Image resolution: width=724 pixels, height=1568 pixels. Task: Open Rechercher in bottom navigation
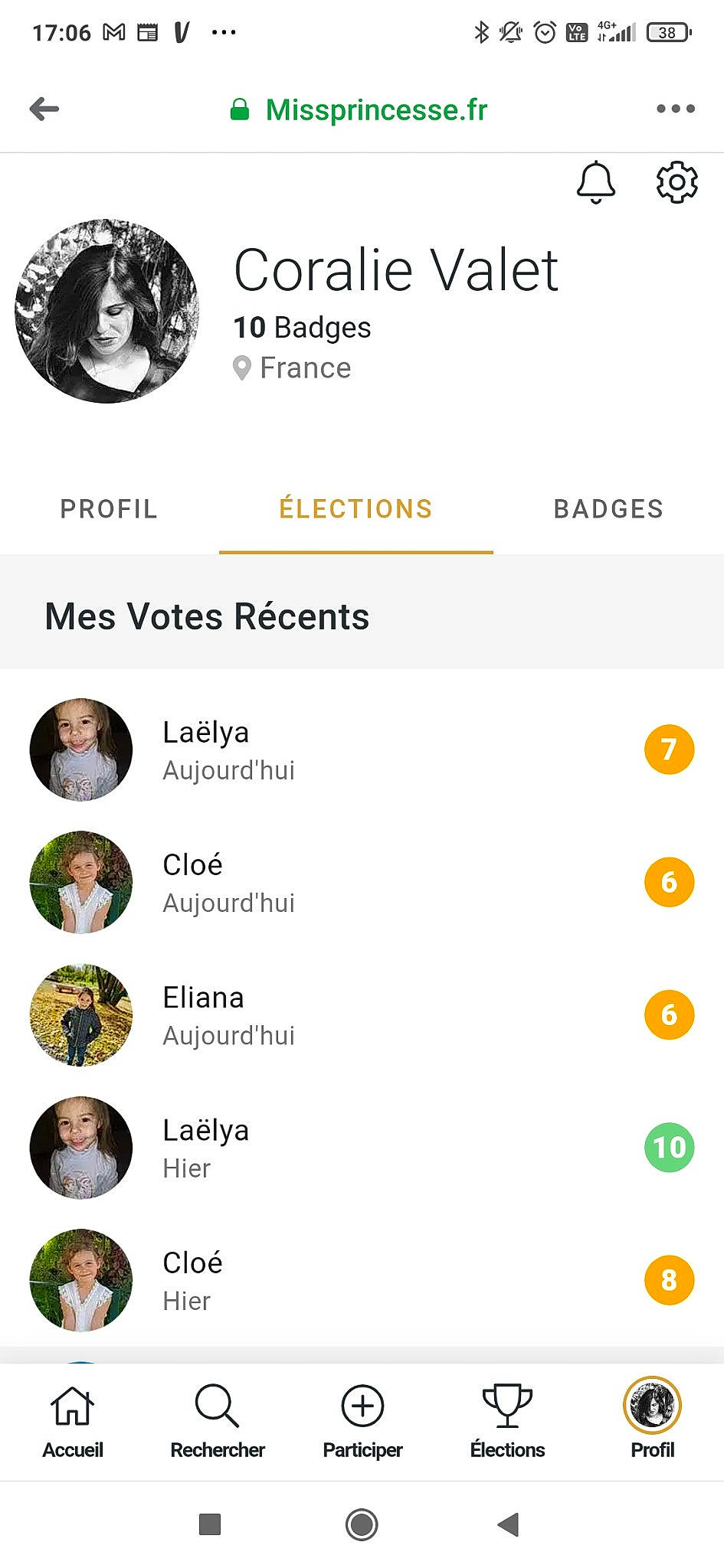218,1421
